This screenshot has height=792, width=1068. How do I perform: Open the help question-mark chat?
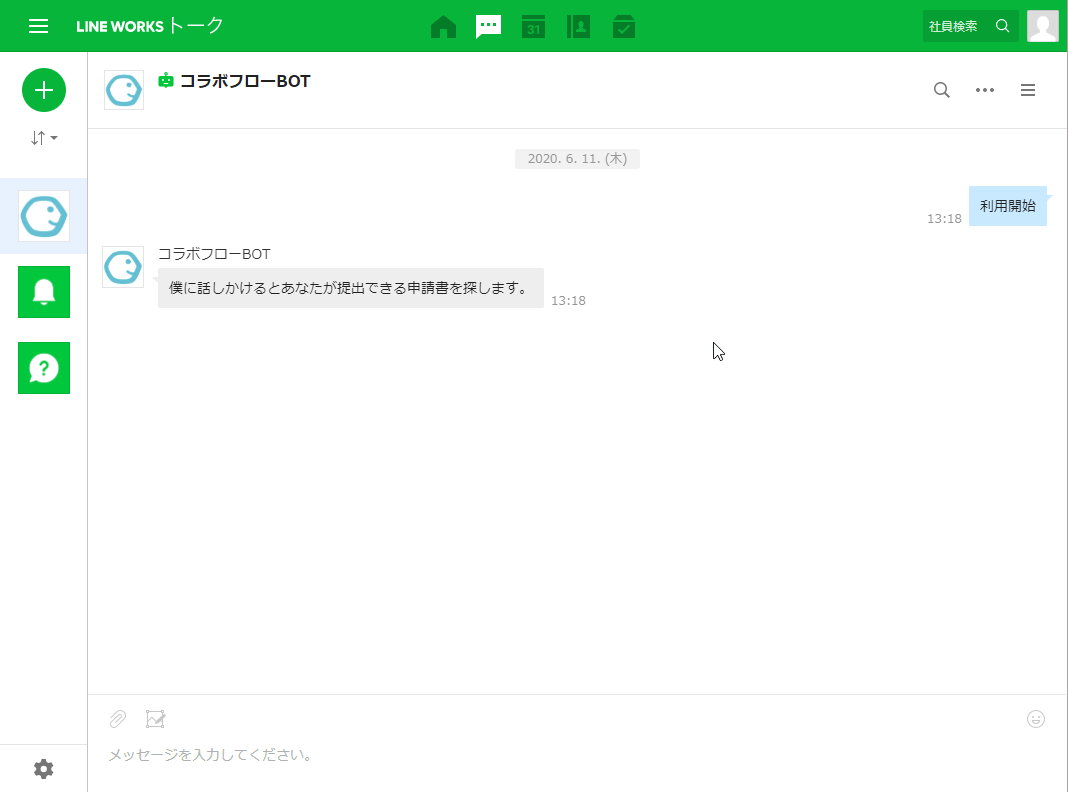(x=44, y=368)
